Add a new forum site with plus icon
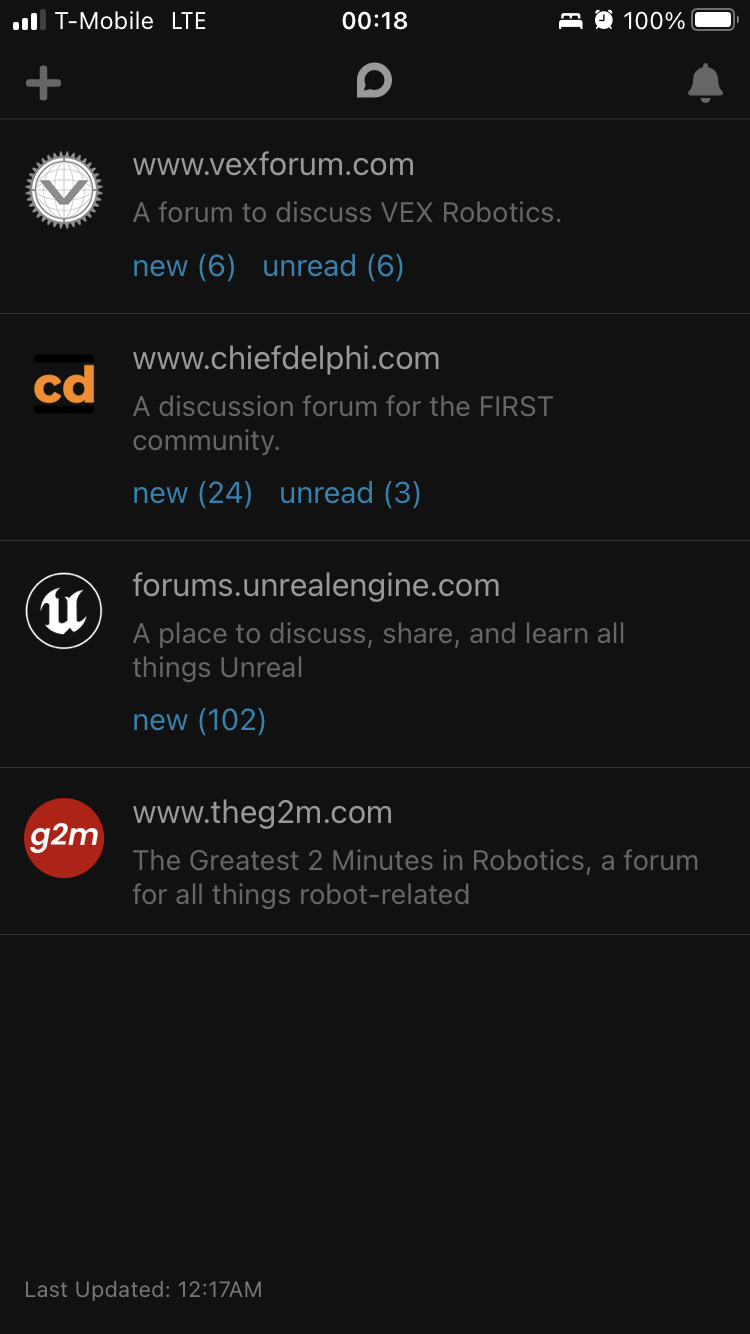 [43, 83]
